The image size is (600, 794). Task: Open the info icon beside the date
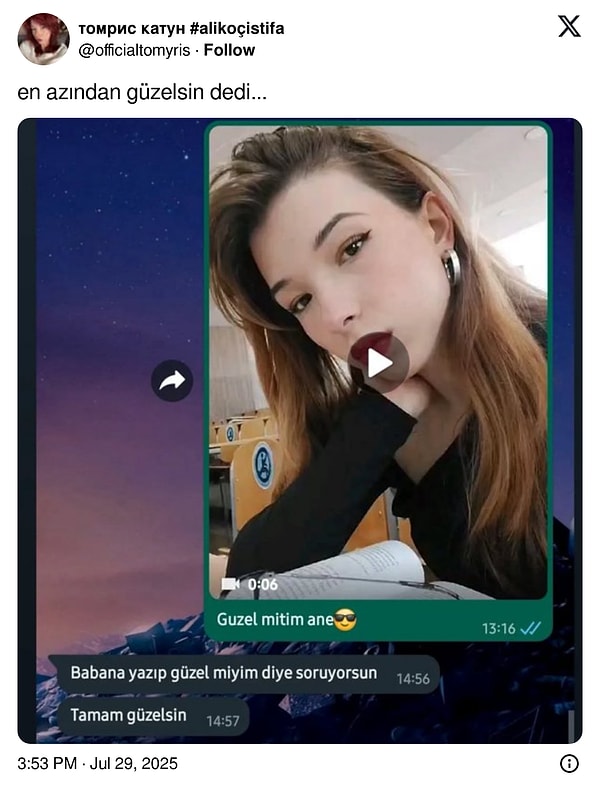coord(569,763)
